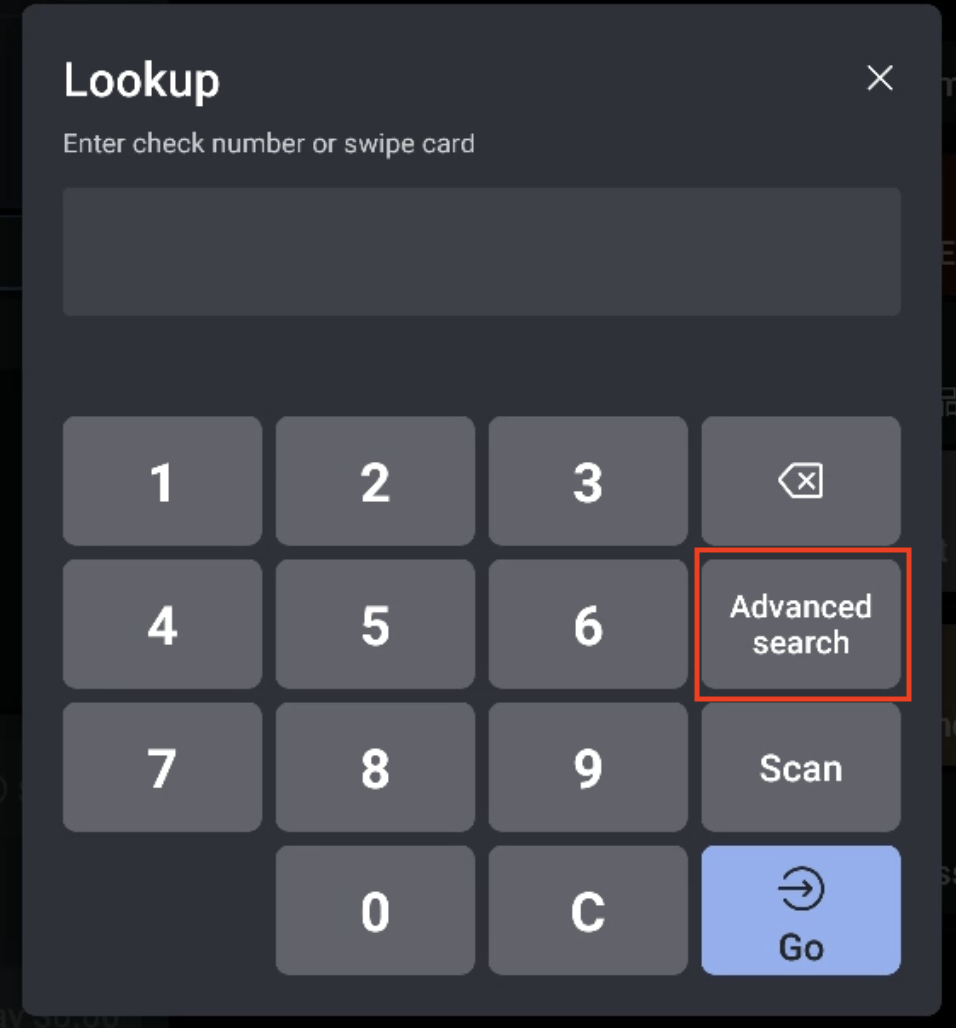Enter digit 0 on the keypad
Viewport: 956px width, 1028px height.
point(375,911)
